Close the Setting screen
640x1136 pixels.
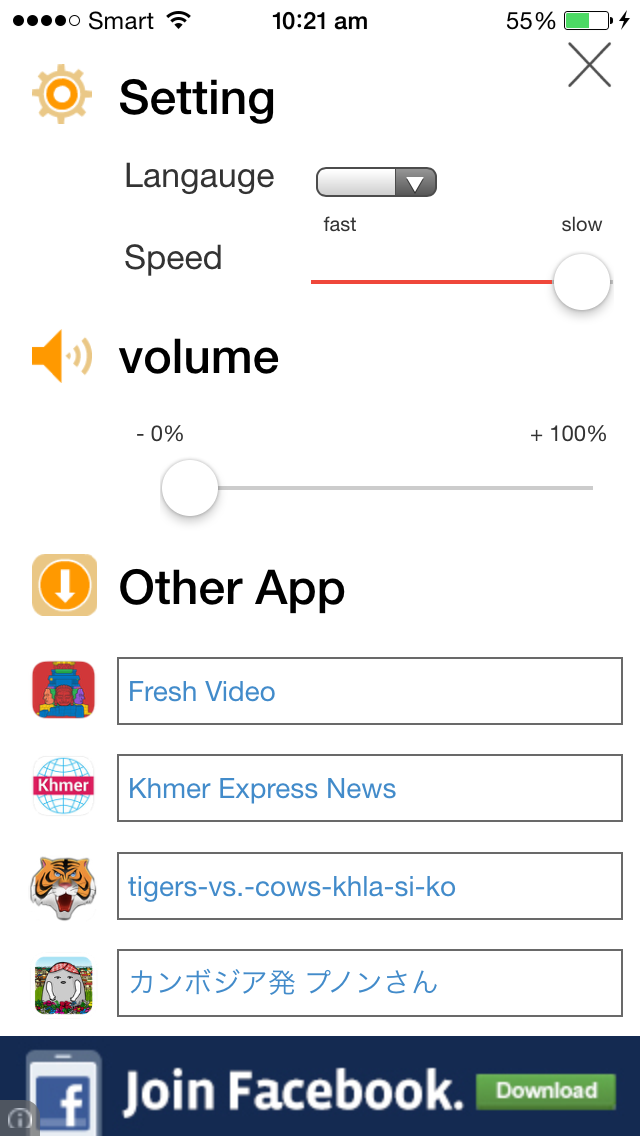click(x=589, y=65)
